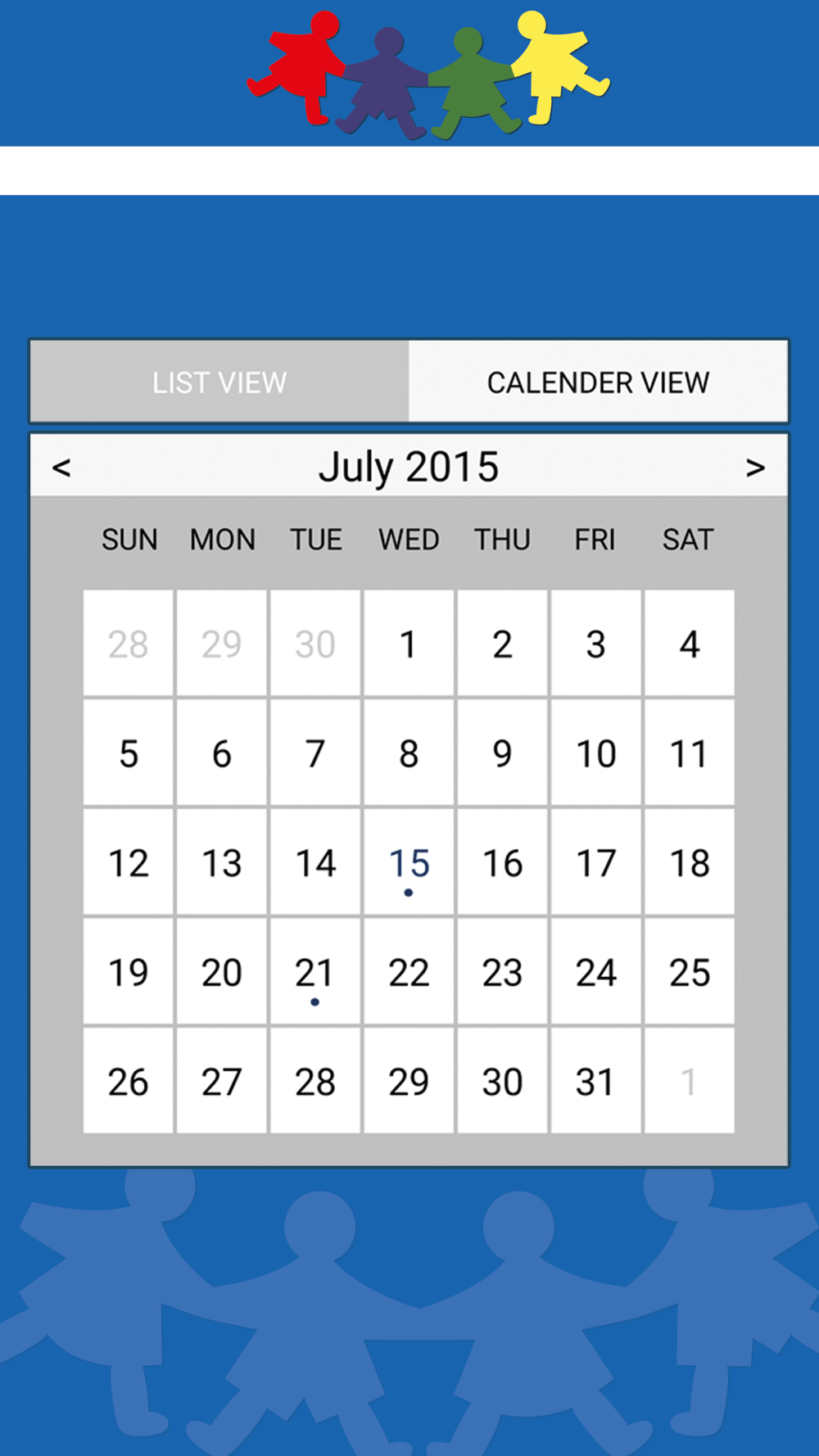
Task: Choose July 18 date cell
Action: click(689, 862)
